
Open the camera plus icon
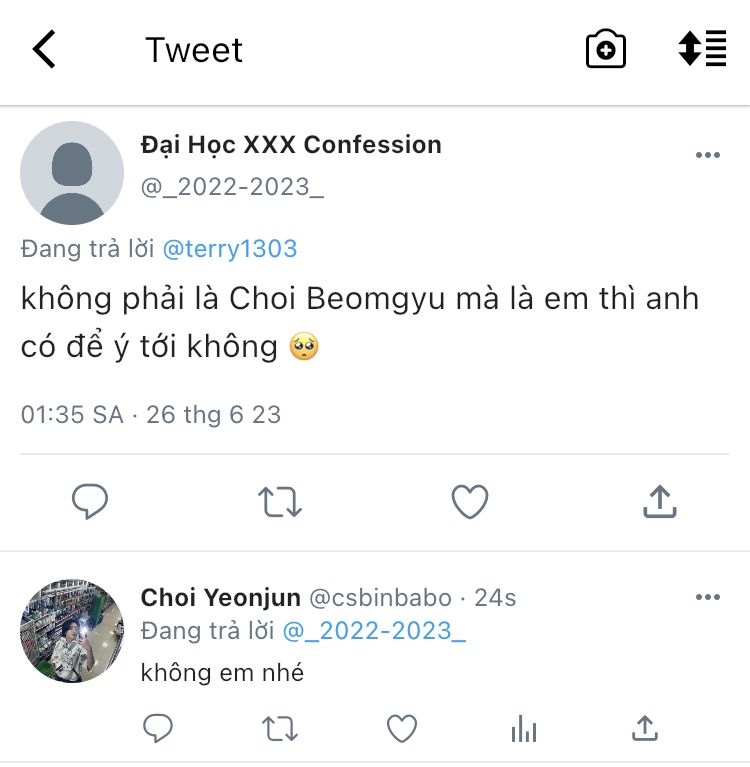[x=605, y=49]
